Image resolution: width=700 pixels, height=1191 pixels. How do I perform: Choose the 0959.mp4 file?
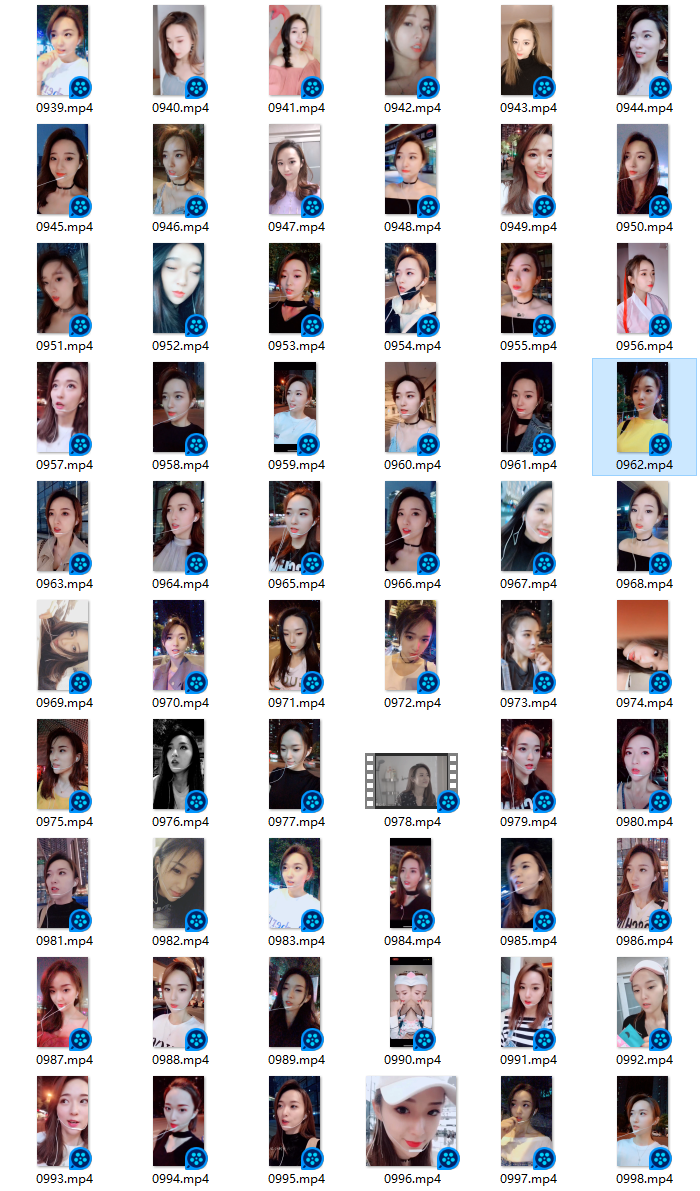(x=295, y=408)
